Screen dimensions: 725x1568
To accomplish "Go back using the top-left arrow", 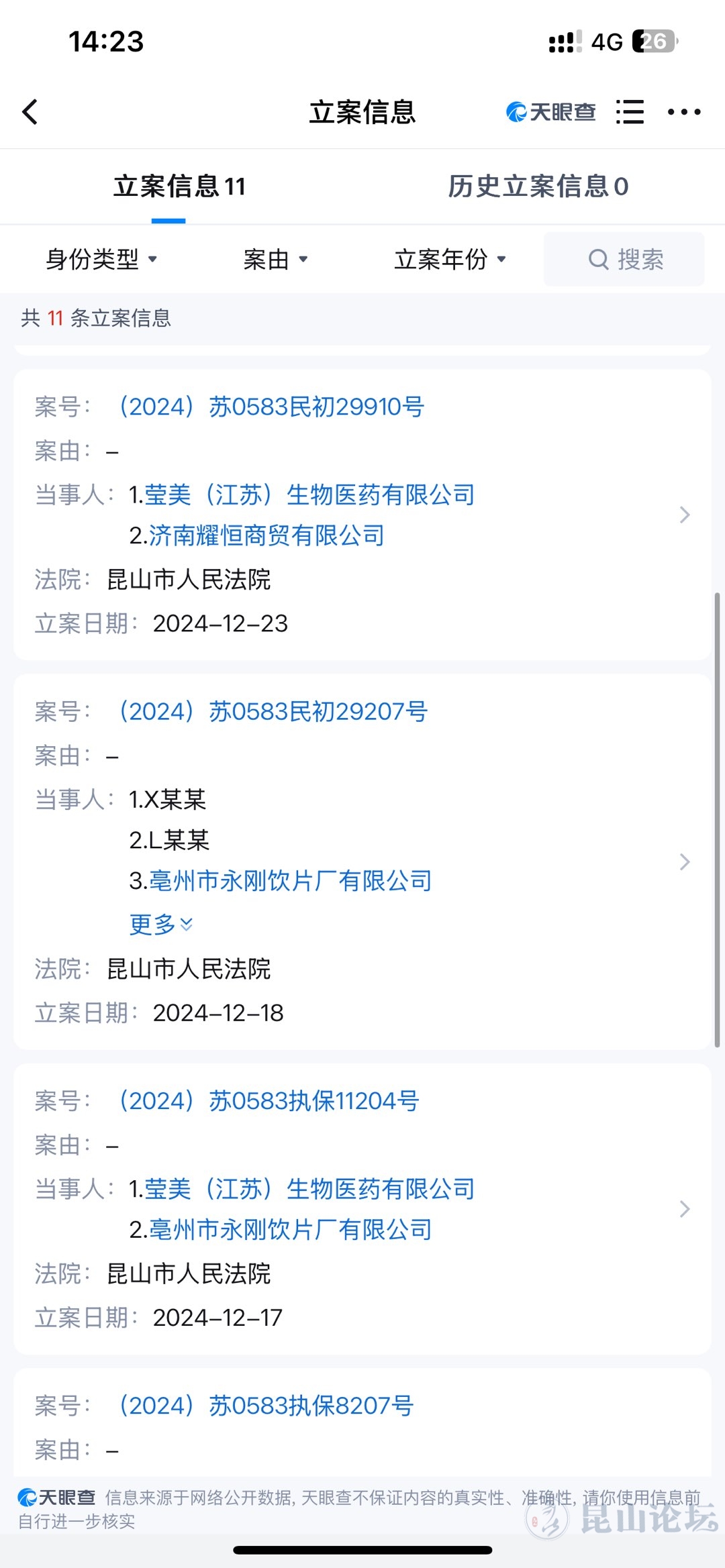I will [x=30, y=112].
